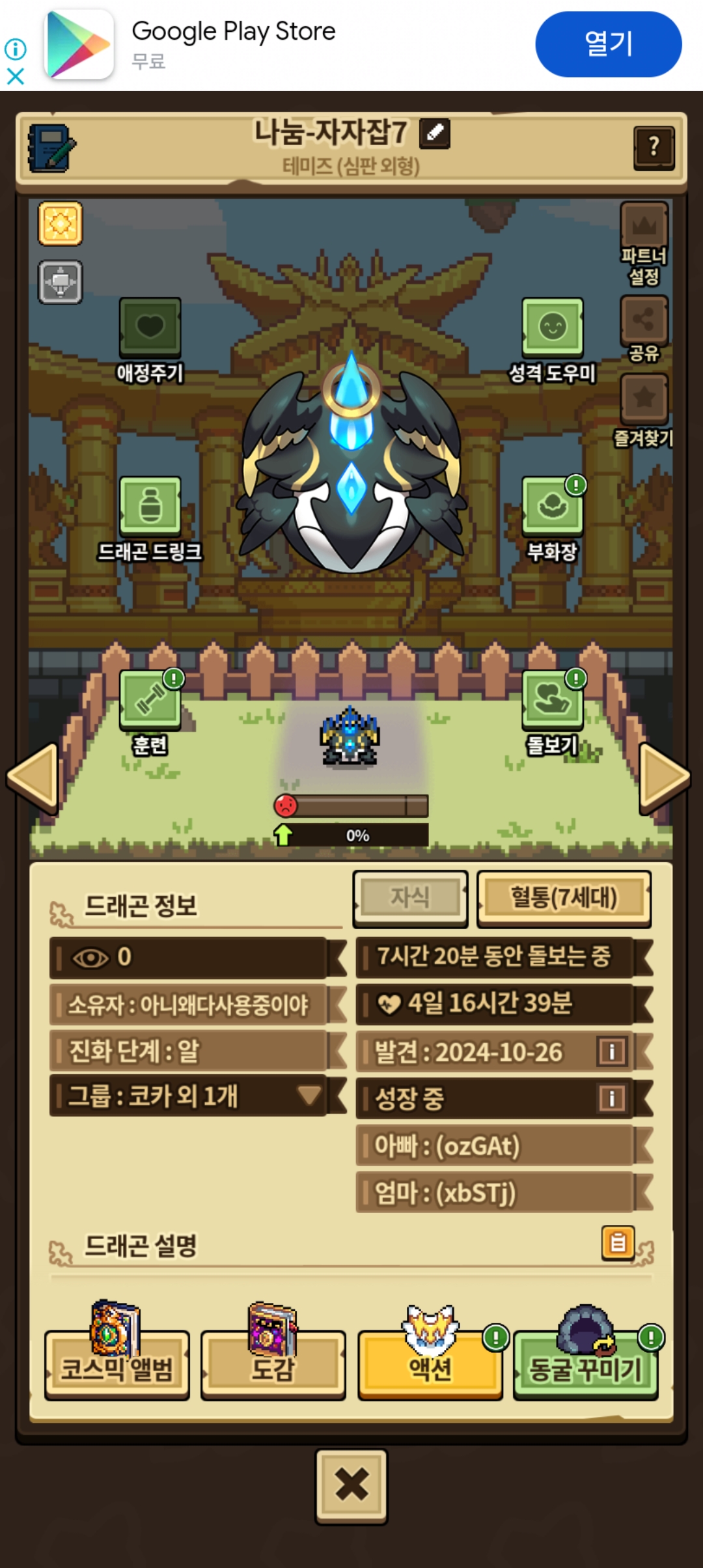Open the help question mark button
This screenshot has height=1568, width=703.
(x=654, y=147)
